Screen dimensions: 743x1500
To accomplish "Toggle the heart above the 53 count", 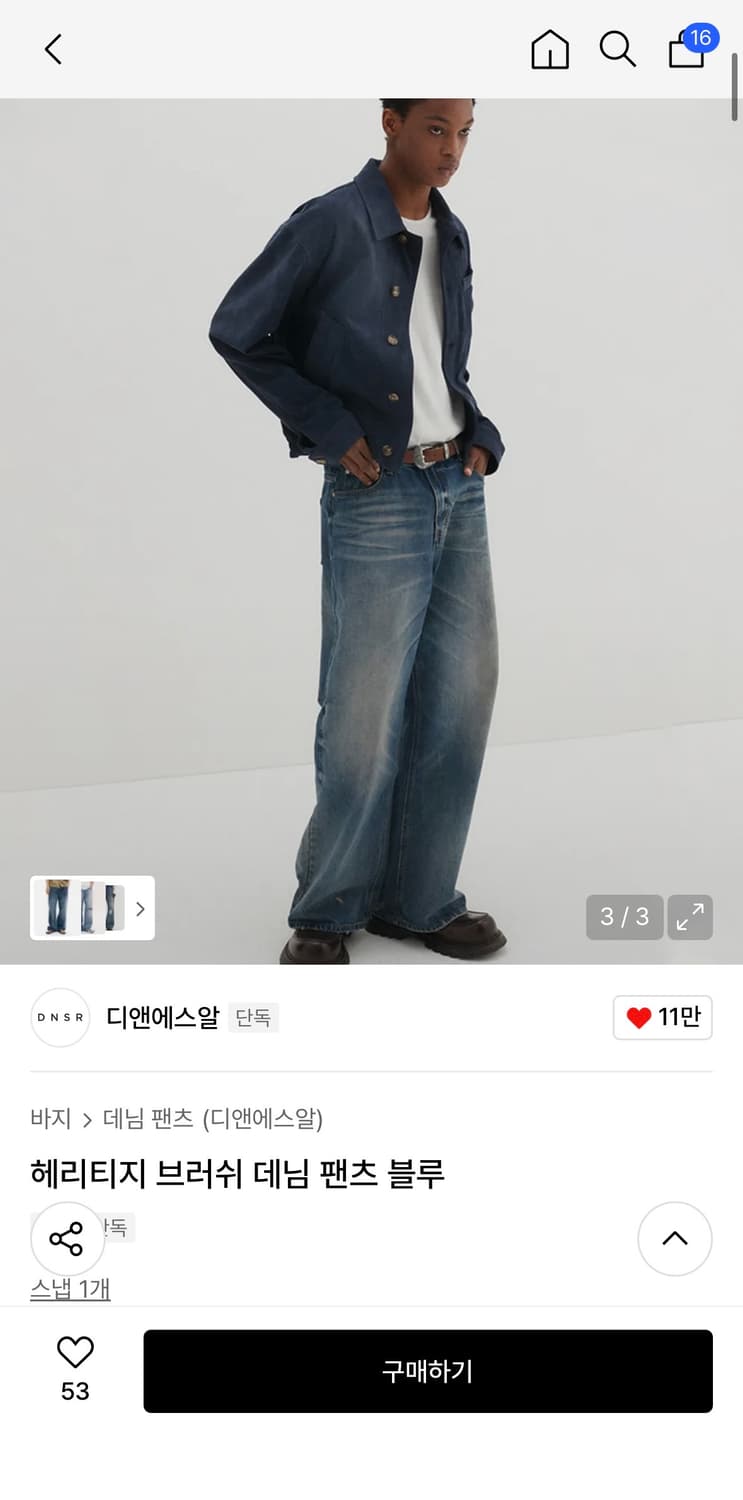I will pyautogui.click(x=75, y=1353).
